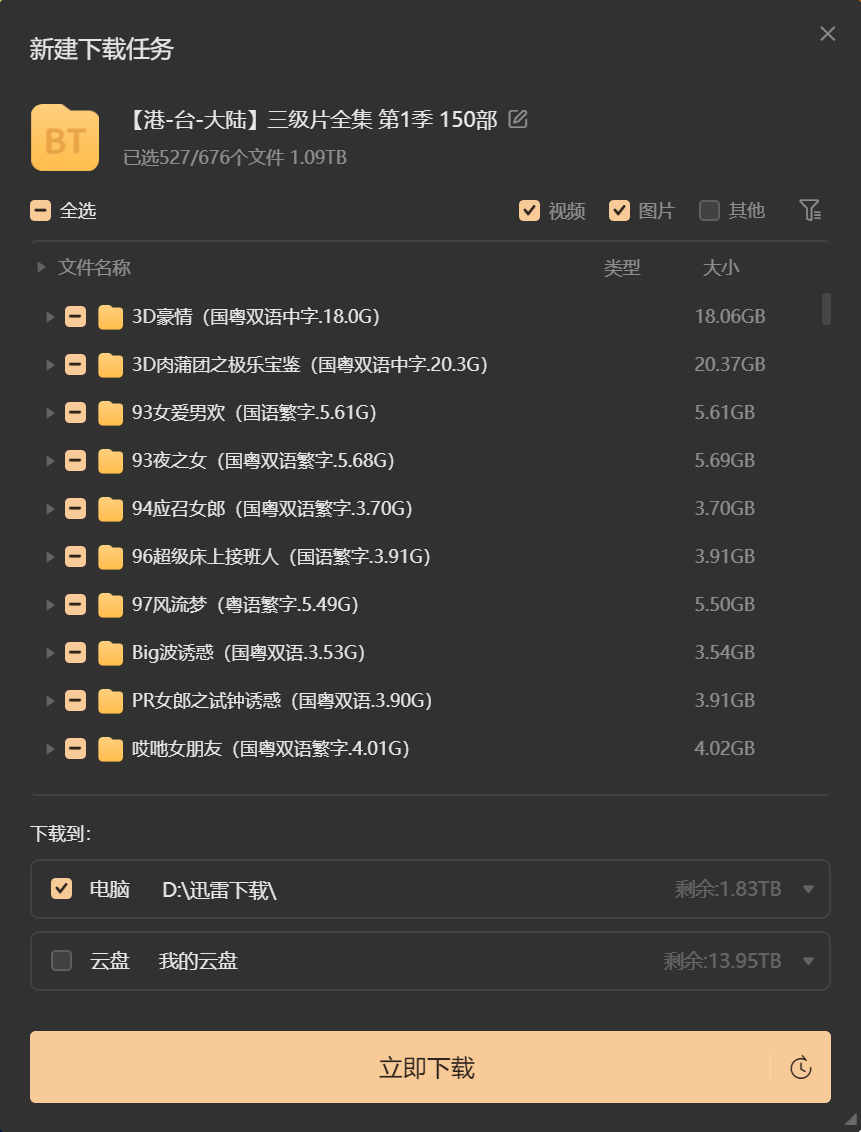The height and width of the screenshot is (1132, 861).
Task: Toggle checkbox for 哎吔女朋友 folder
Action: 76,749
